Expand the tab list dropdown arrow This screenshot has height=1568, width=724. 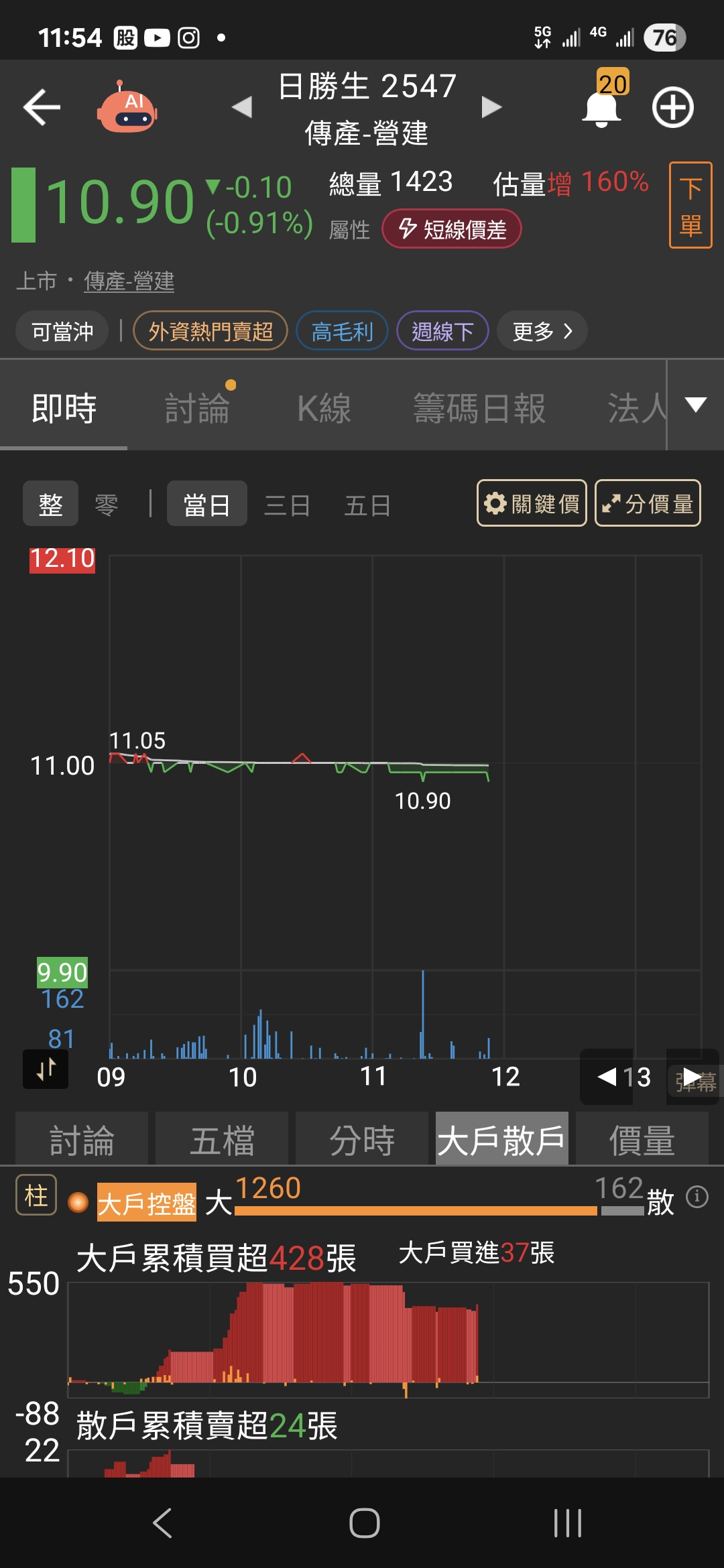point(696,405)
